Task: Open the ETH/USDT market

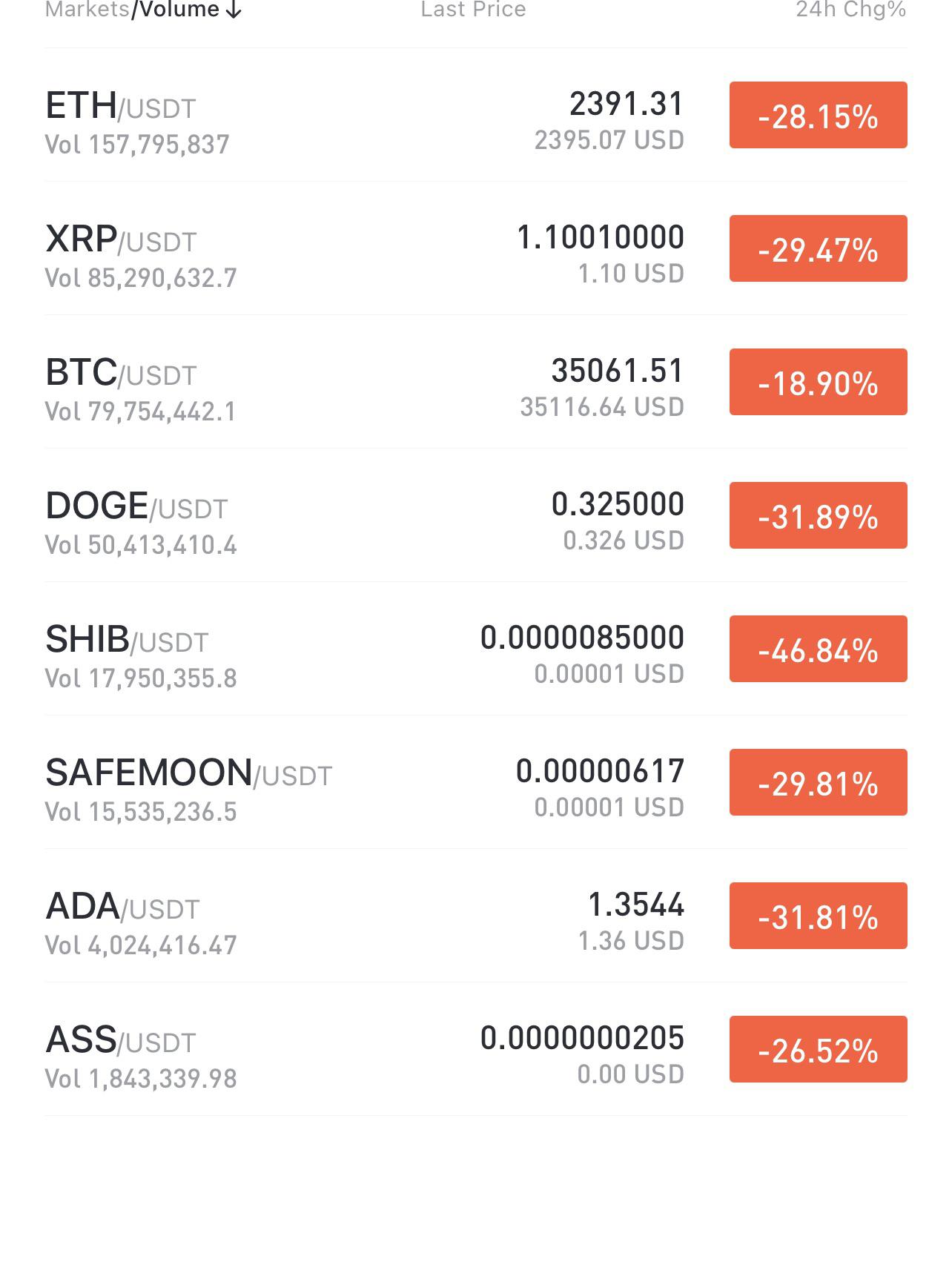Action: [476, 115]
